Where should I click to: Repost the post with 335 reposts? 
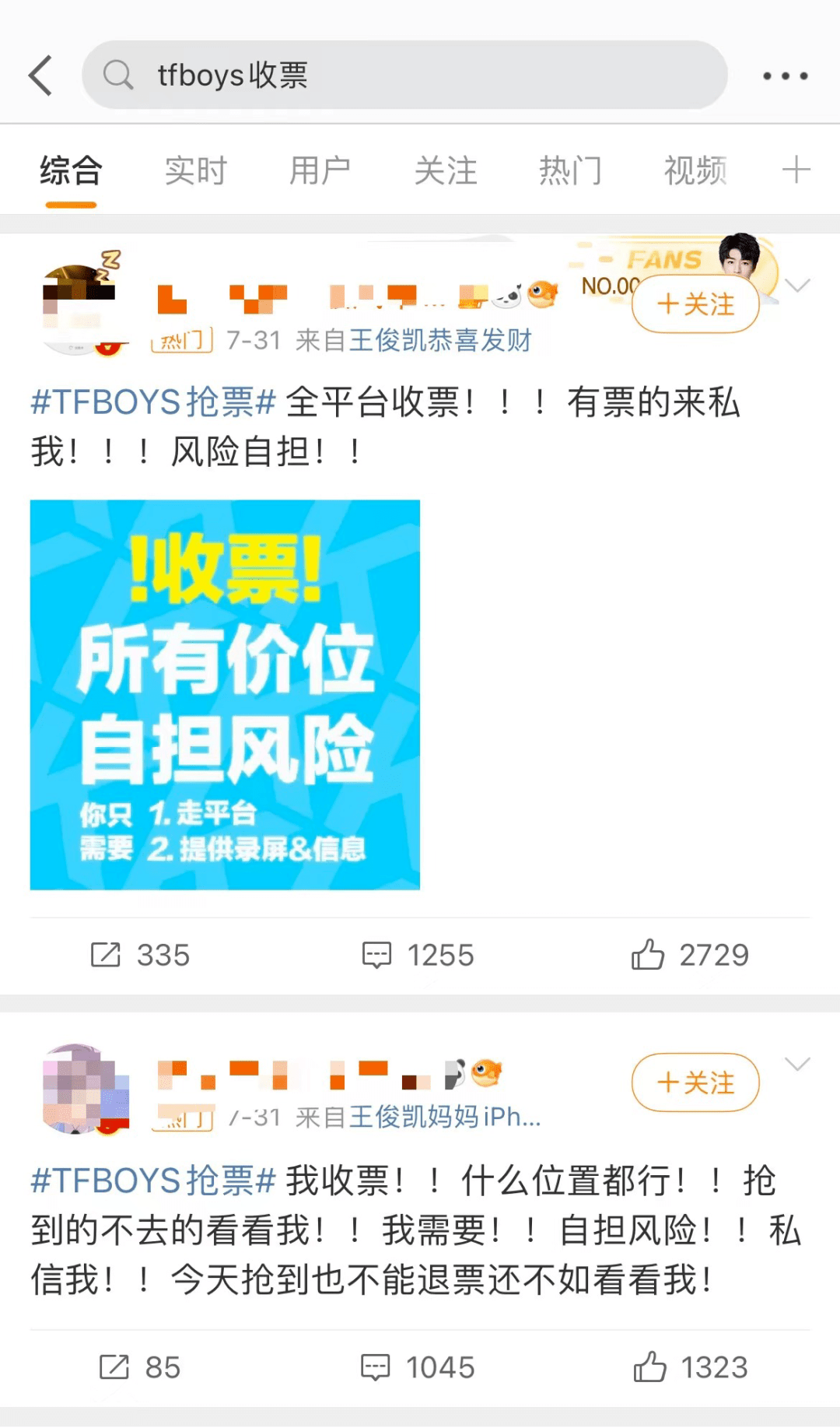coord(140,955)
